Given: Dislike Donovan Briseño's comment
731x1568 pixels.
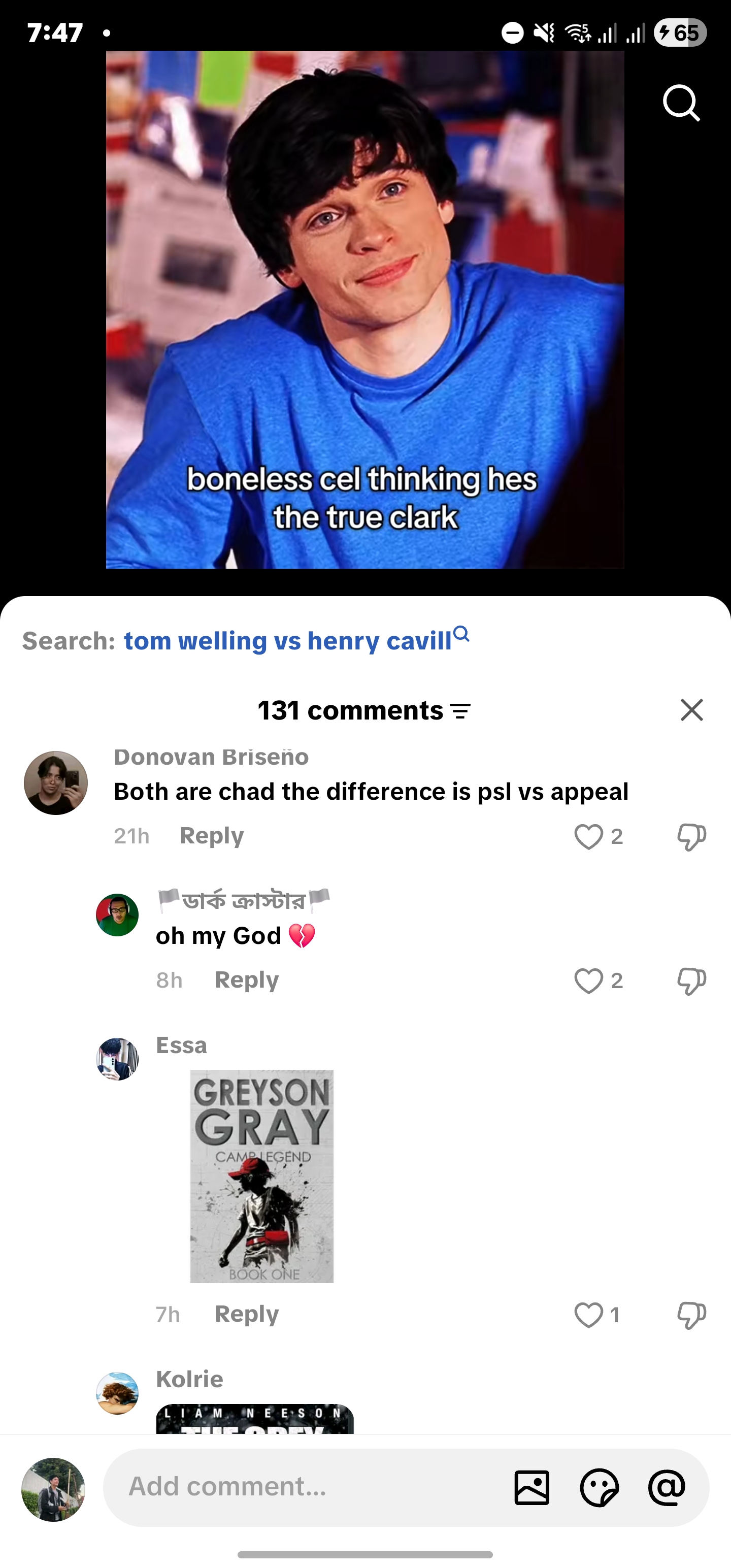Looking at the screenshot, I should coord(691,836).
